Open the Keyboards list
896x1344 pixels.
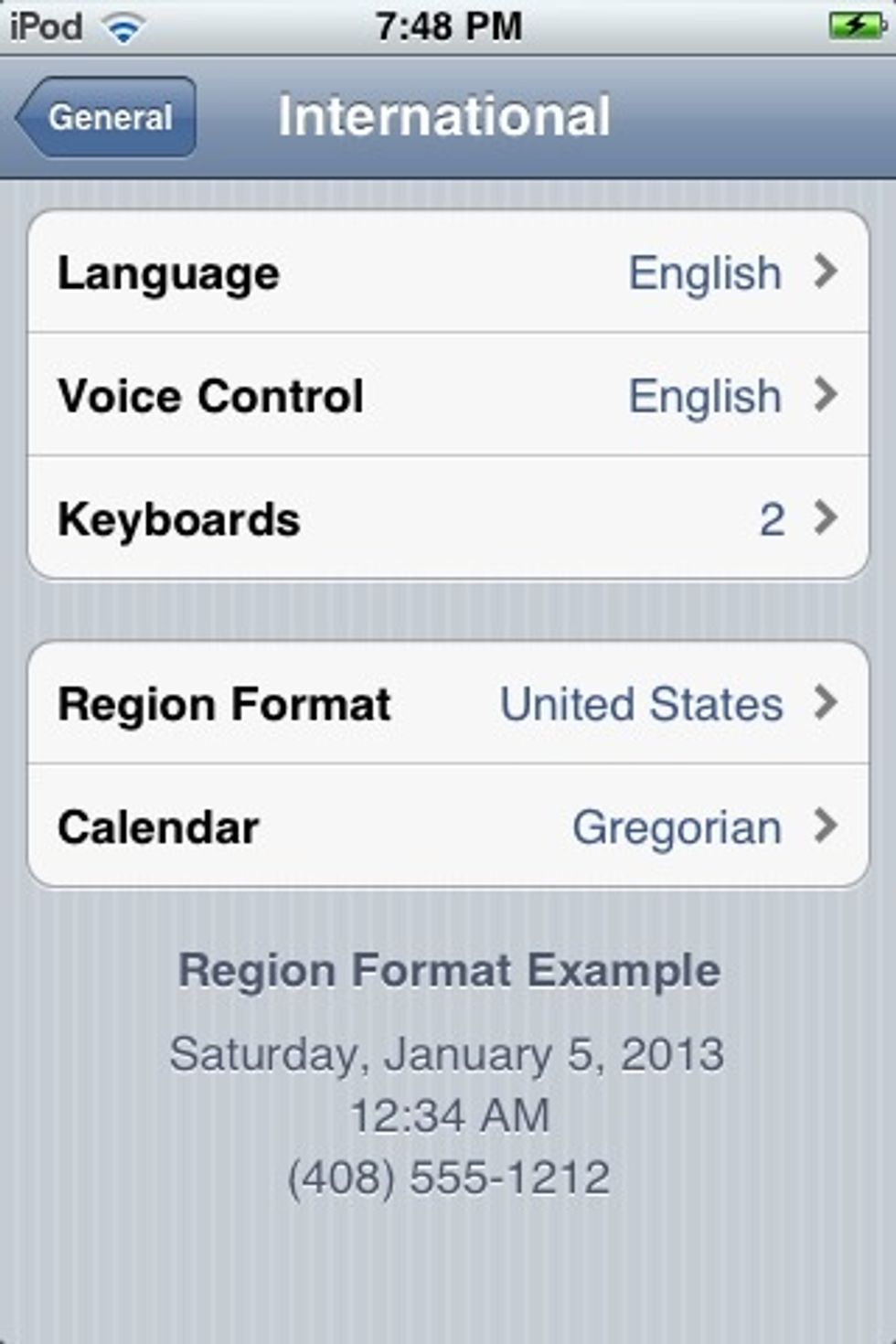coord(448,518)
